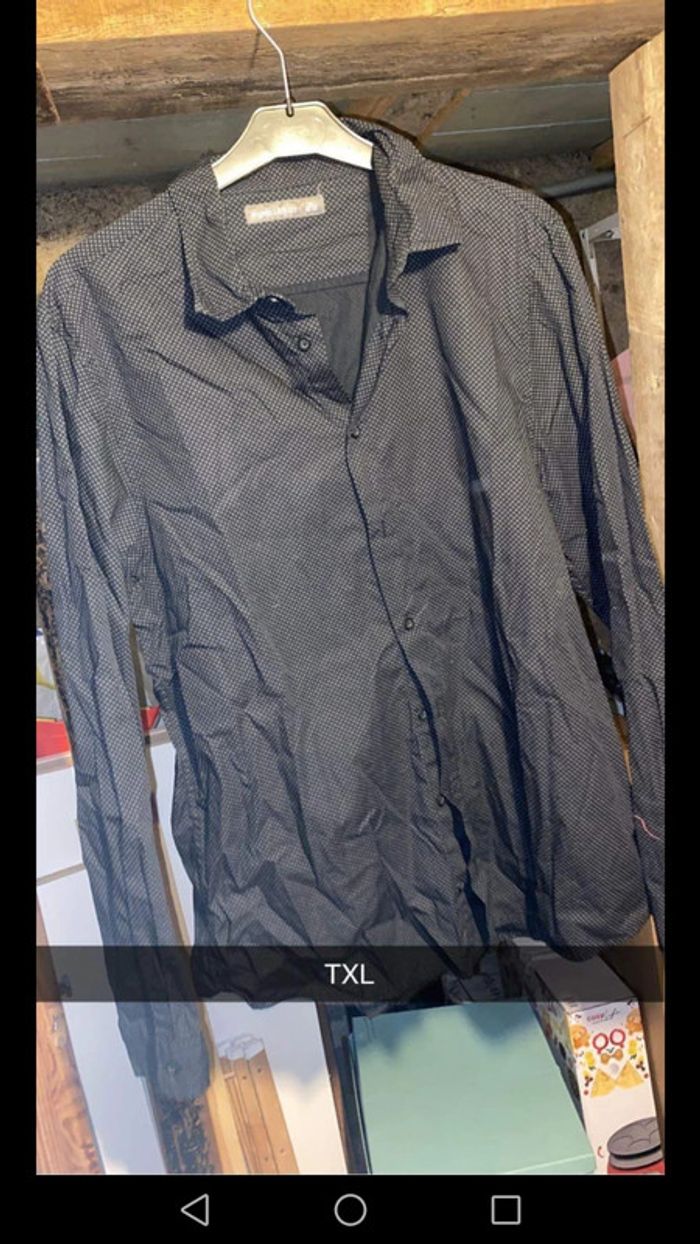Tap the home button in the navigation bar
The height and width of the screenshot is (1244, 700).
(x=350, y=1209)
